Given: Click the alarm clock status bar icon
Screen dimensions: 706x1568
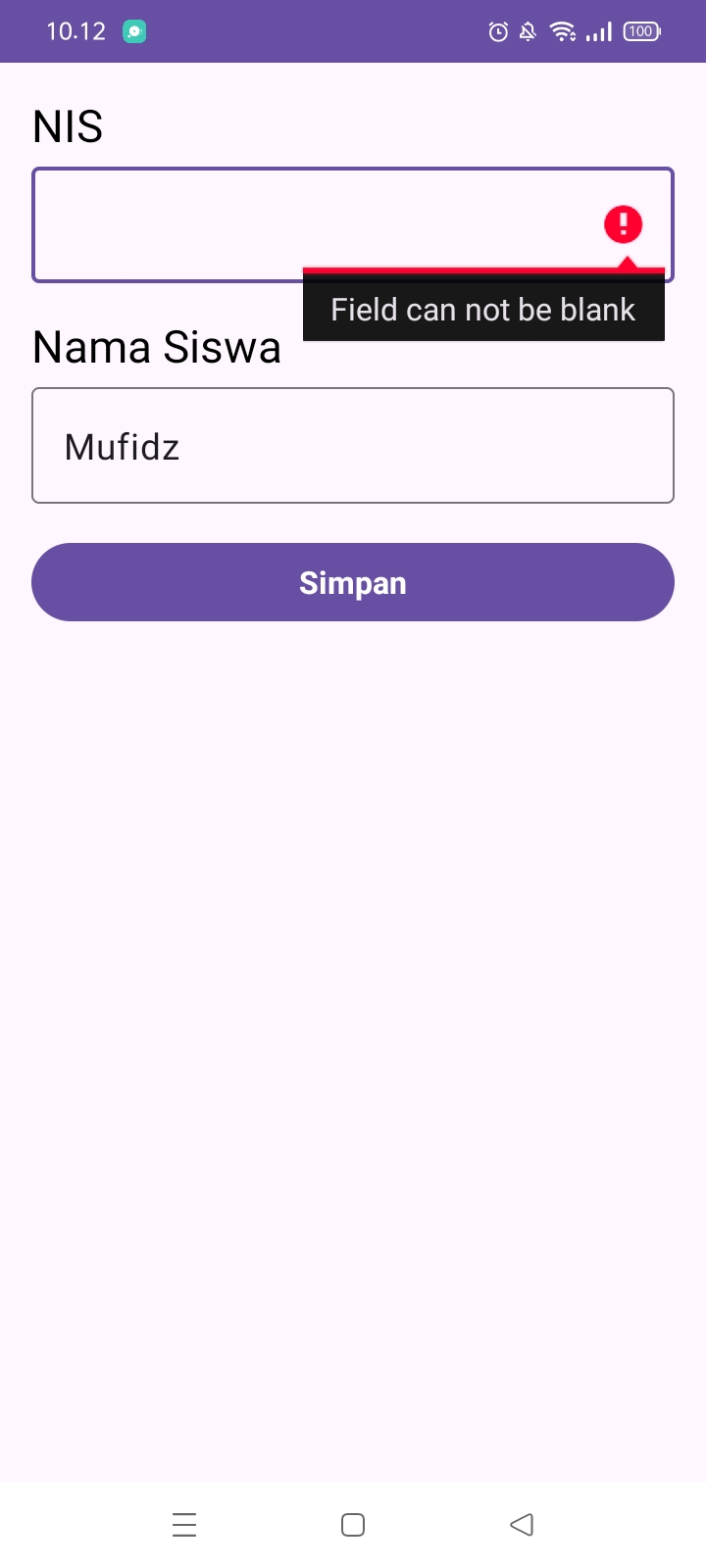Looking at the screenshot, I should point(497,31).
